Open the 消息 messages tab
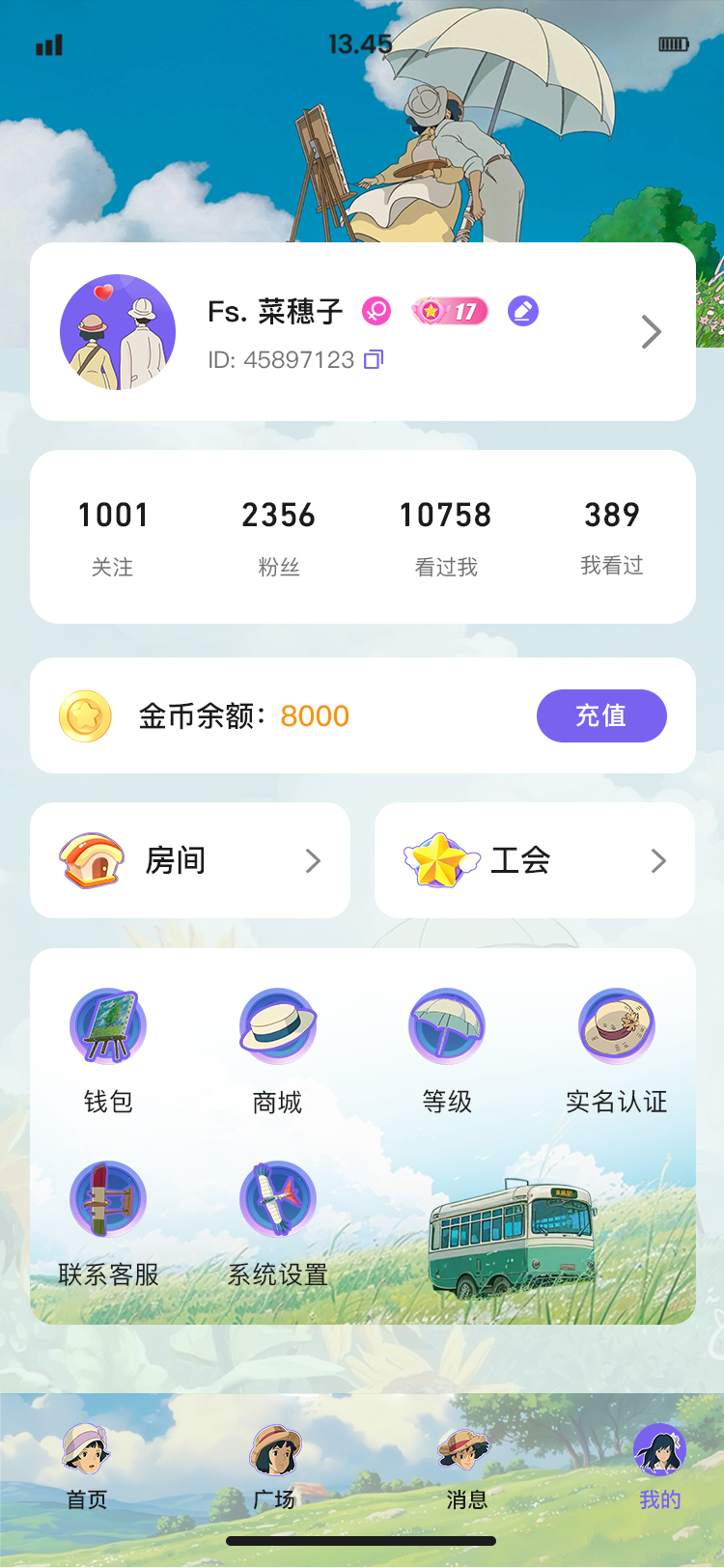724x1568 pixels. point(466,1463)
